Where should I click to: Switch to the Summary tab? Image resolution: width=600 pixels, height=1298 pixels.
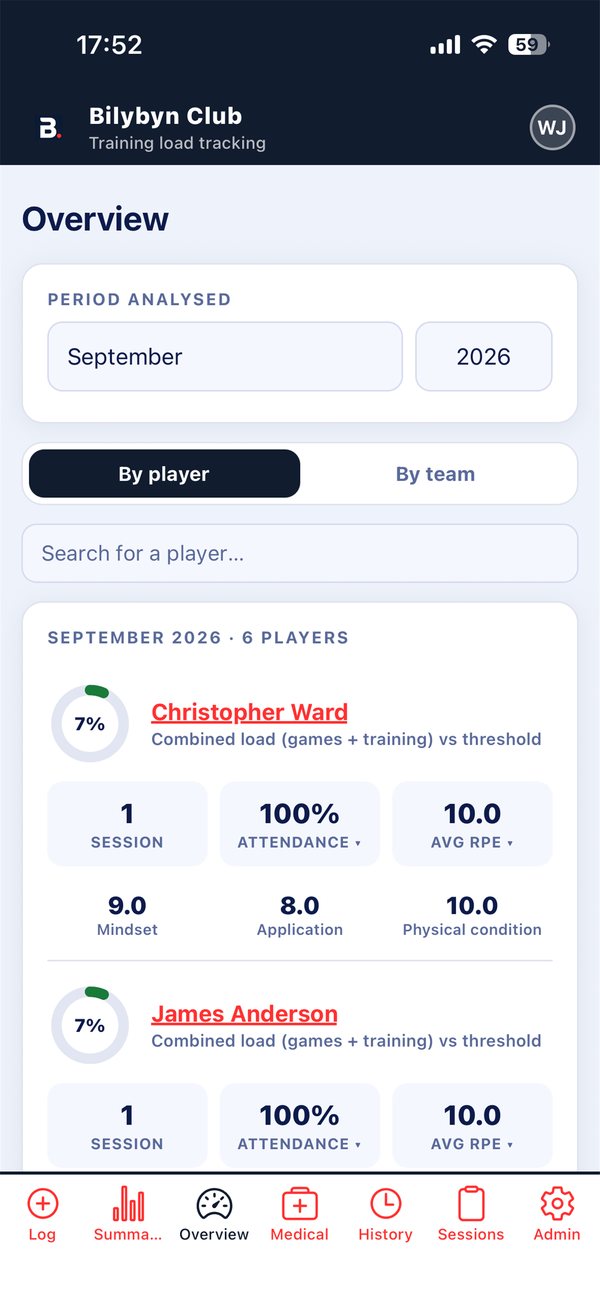(x=128, y=1215)
